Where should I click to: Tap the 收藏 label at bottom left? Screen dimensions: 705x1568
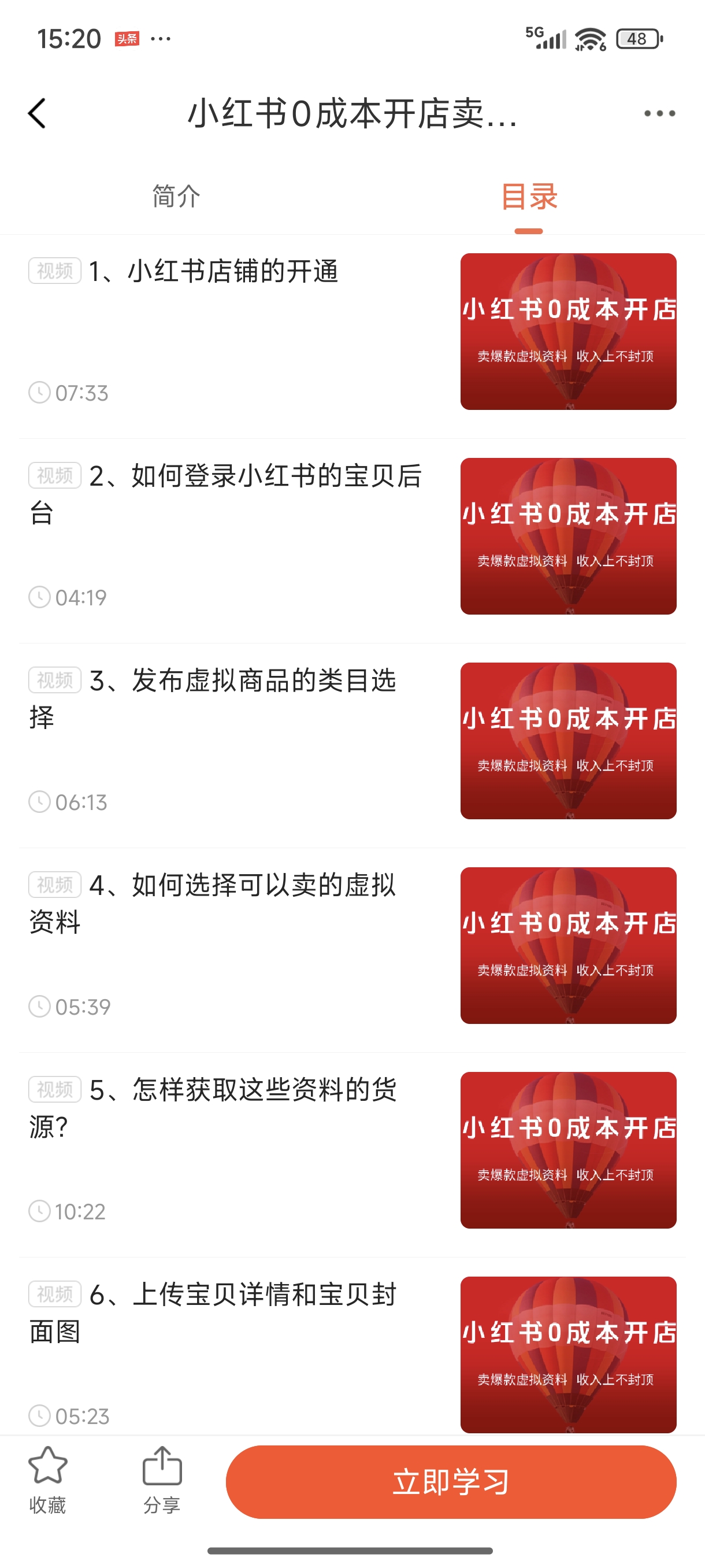click(47, 1506)
